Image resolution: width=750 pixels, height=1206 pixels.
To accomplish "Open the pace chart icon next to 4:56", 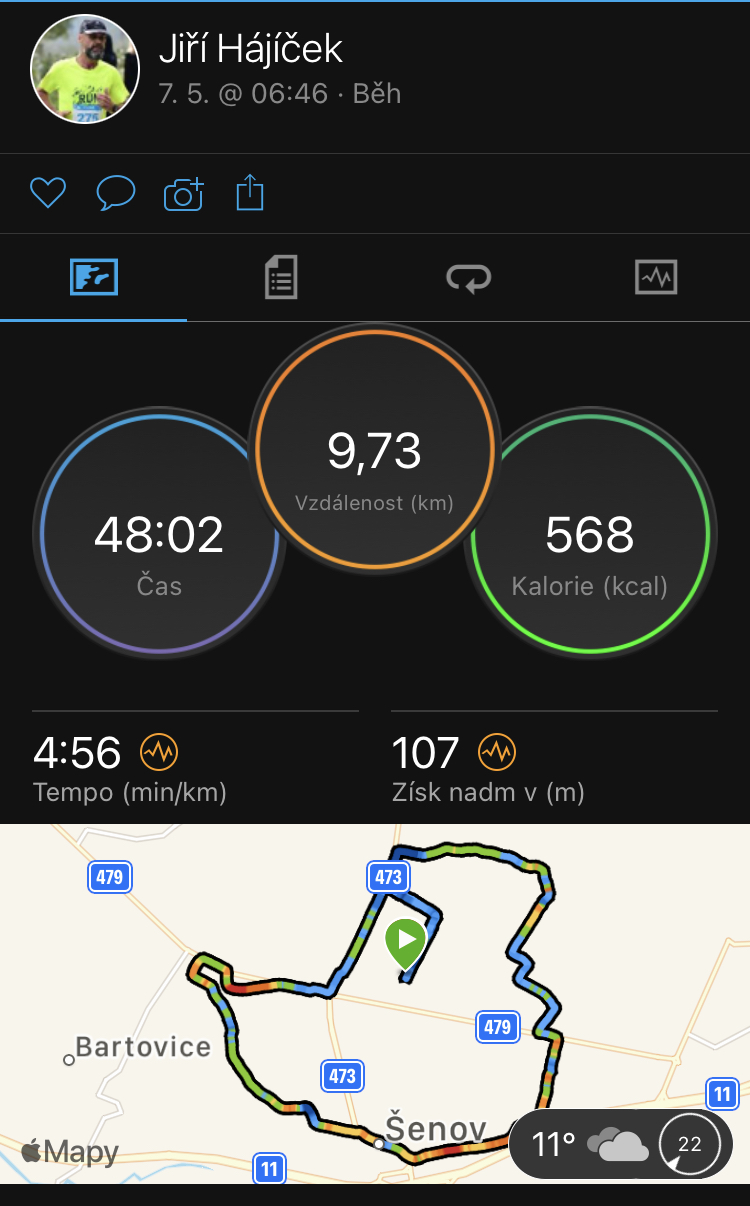I will click(159, 751).
